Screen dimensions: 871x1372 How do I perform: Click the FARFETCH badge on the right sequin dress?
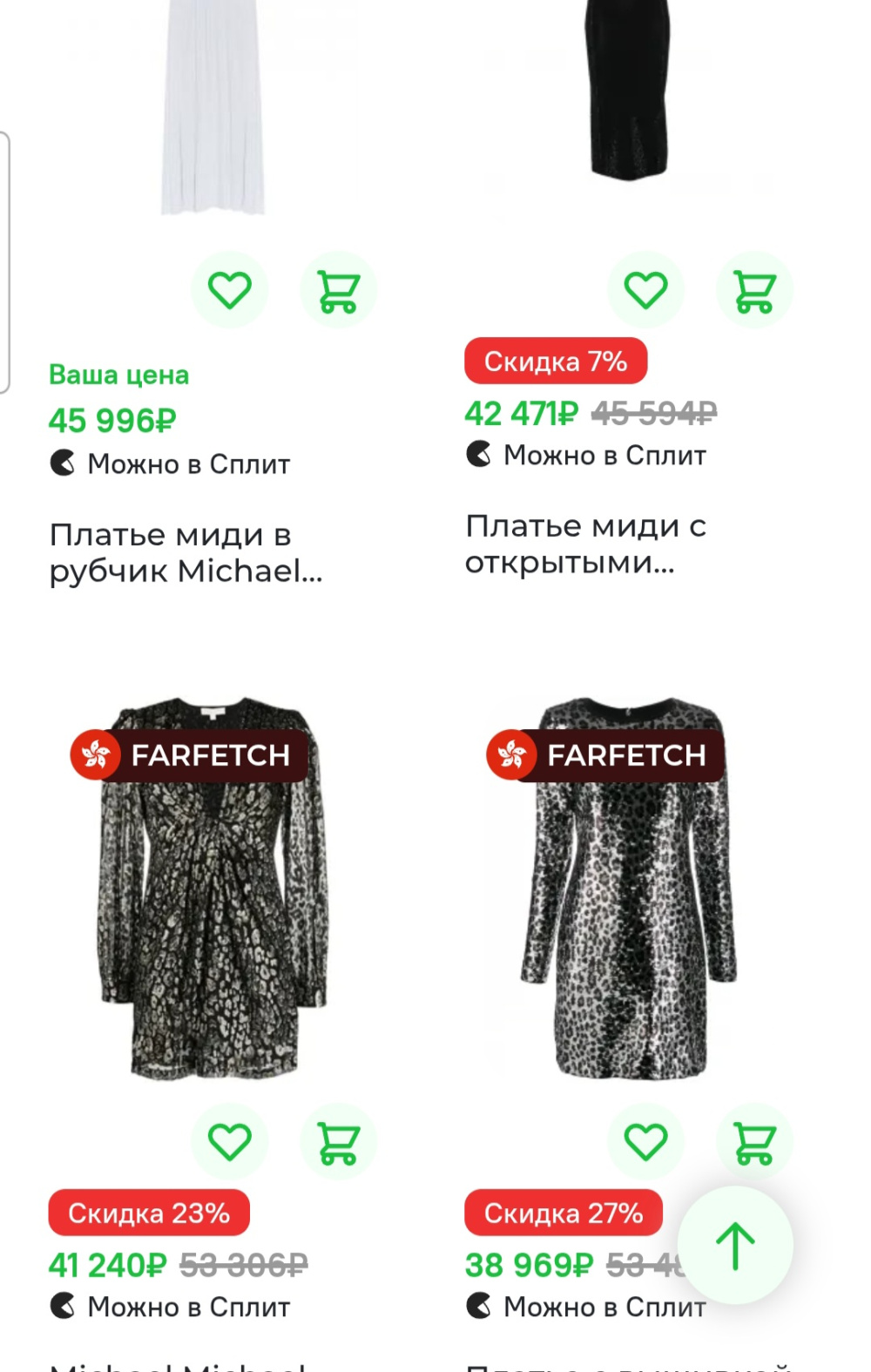pos(601,755)
